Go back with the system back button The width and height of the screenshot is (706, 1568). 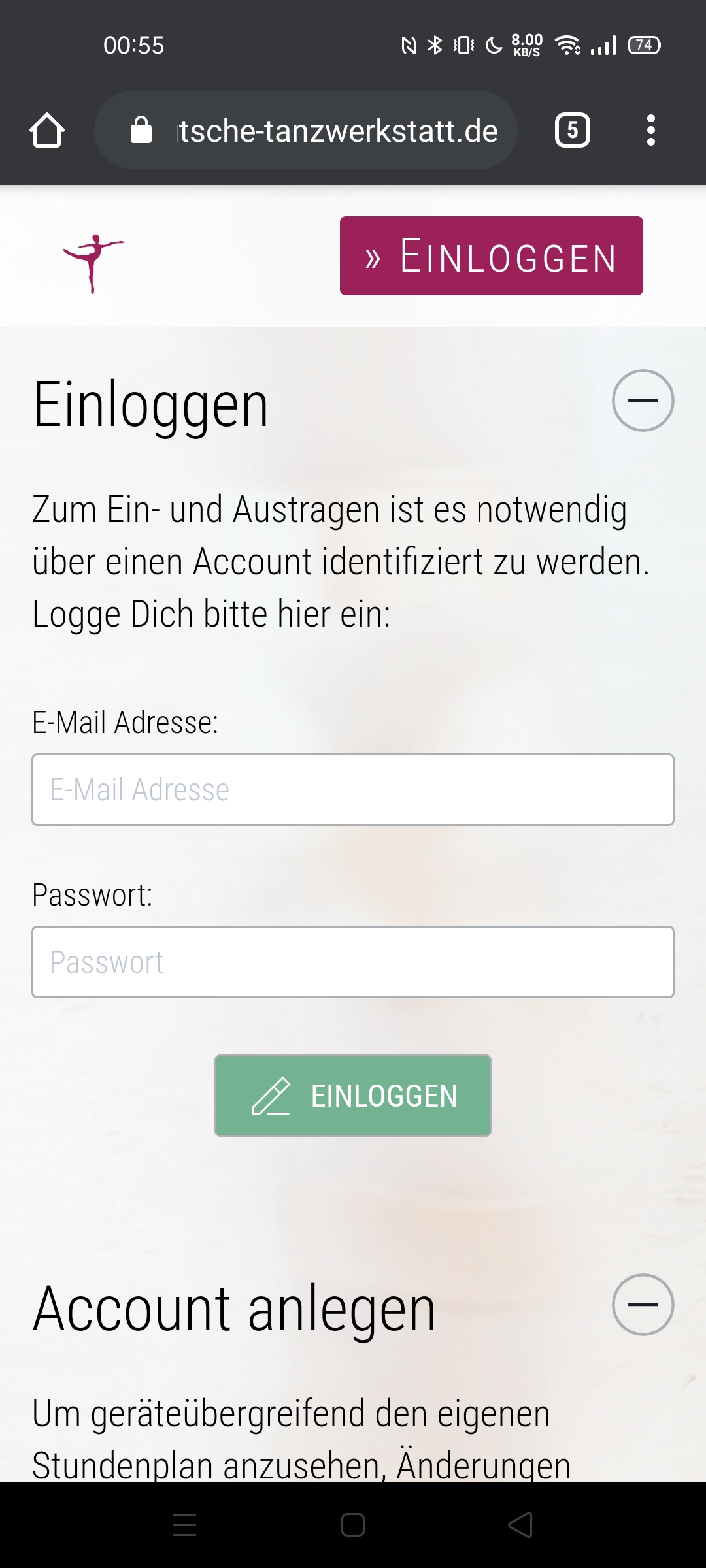point(521,1526)
